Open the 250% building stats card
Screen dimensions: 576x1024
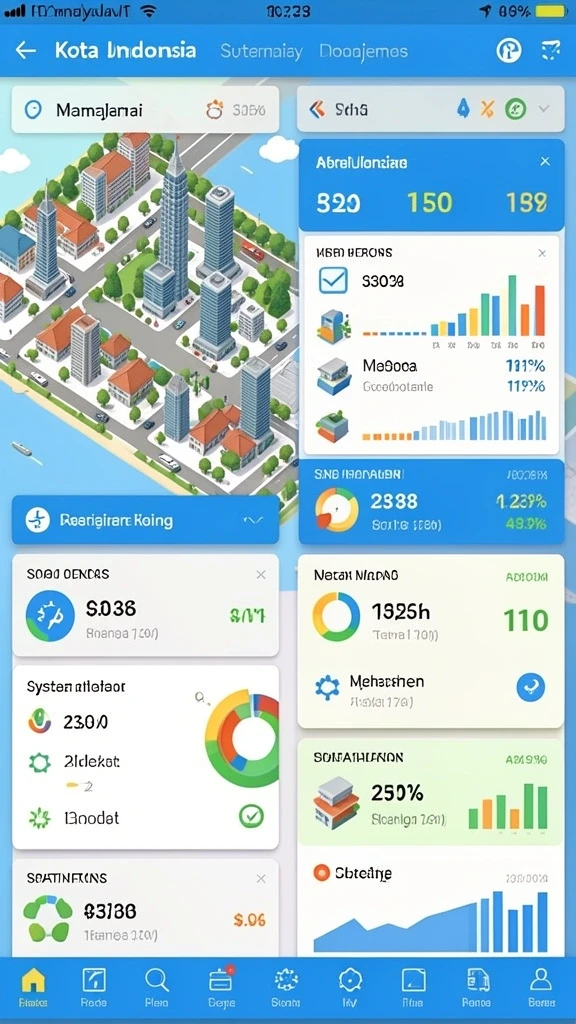(430, 791)
